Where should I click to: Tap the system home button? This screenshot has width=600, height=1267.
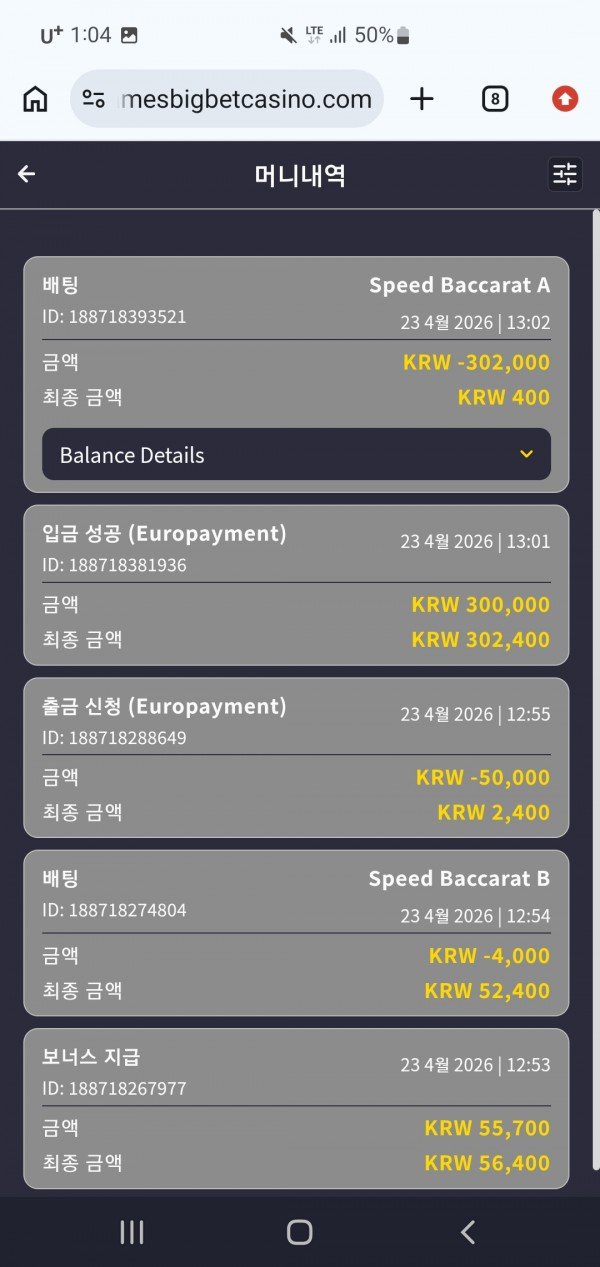(x=299, y=1232)
